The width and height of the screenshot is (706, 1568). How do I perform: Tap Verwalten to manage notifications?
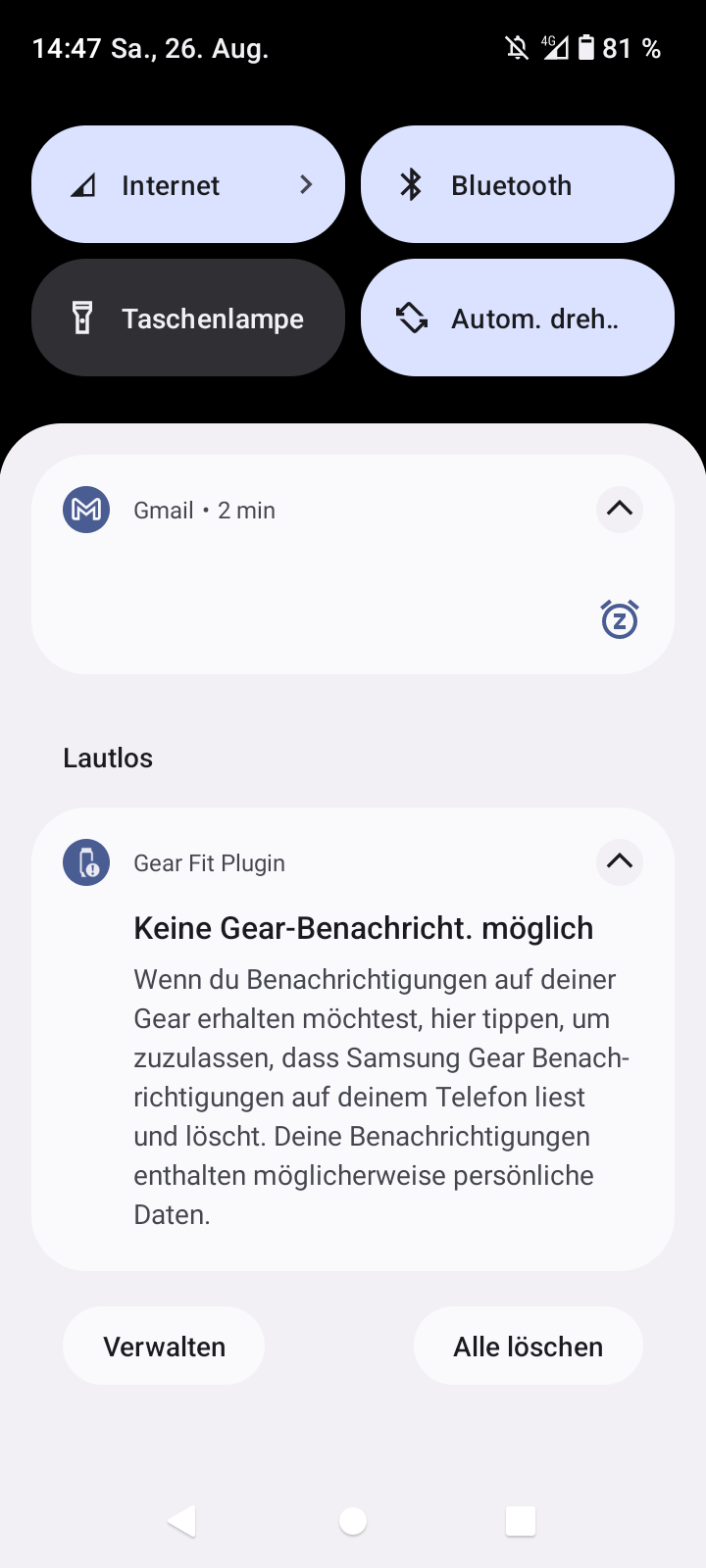(x=164, y=1346)
